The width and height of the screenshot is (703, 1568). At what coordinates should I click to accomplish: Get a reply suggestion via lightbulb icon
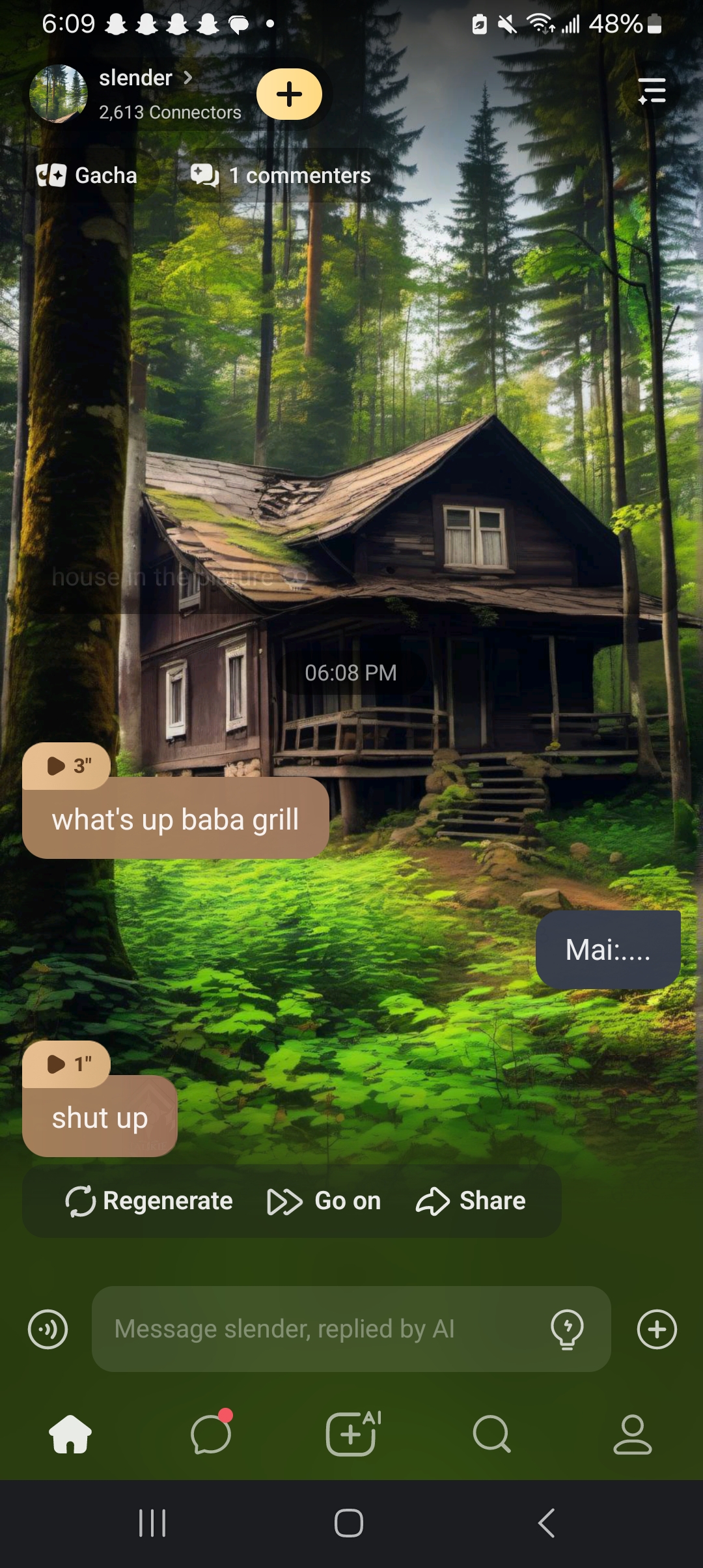click(567, 1329)
